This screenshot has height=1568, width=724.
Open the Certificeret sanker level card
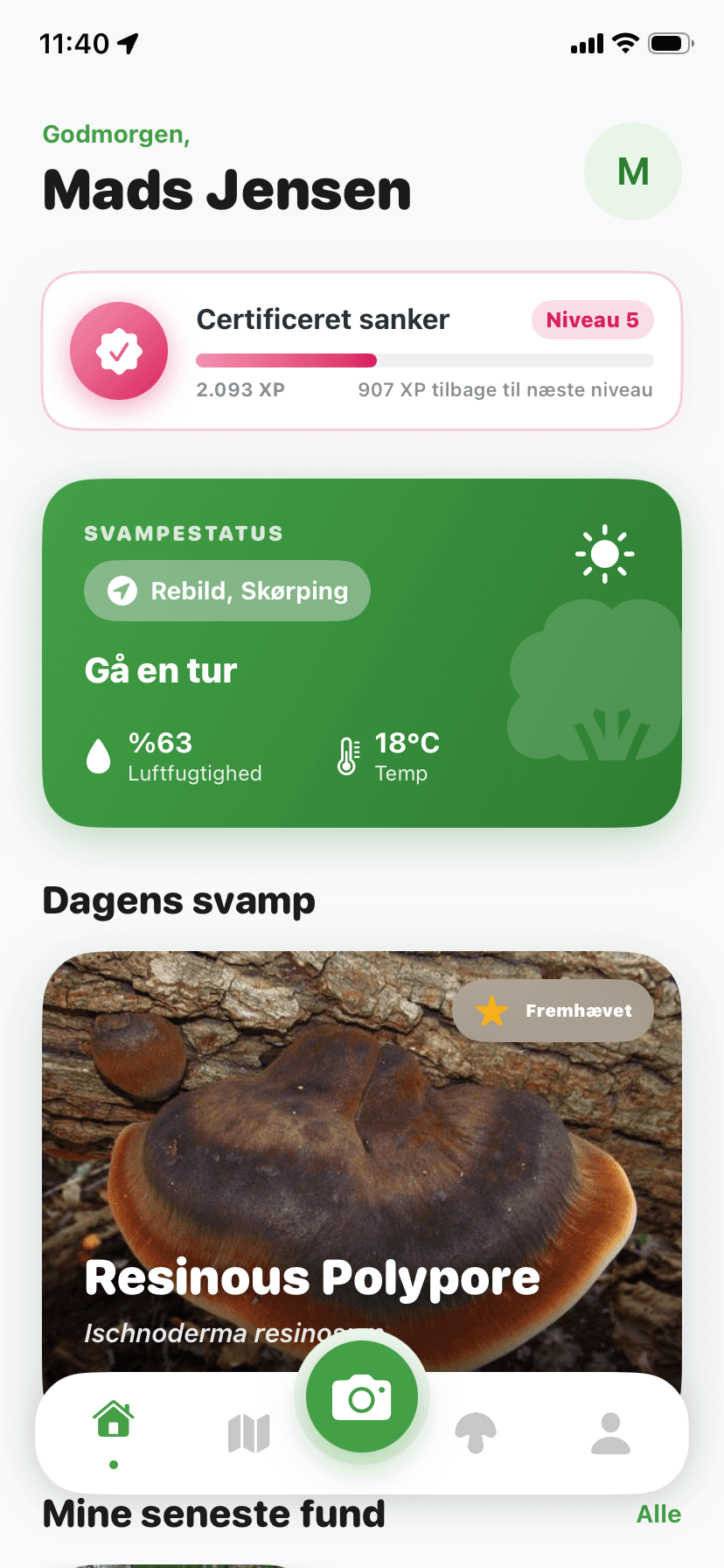point(362,351)
